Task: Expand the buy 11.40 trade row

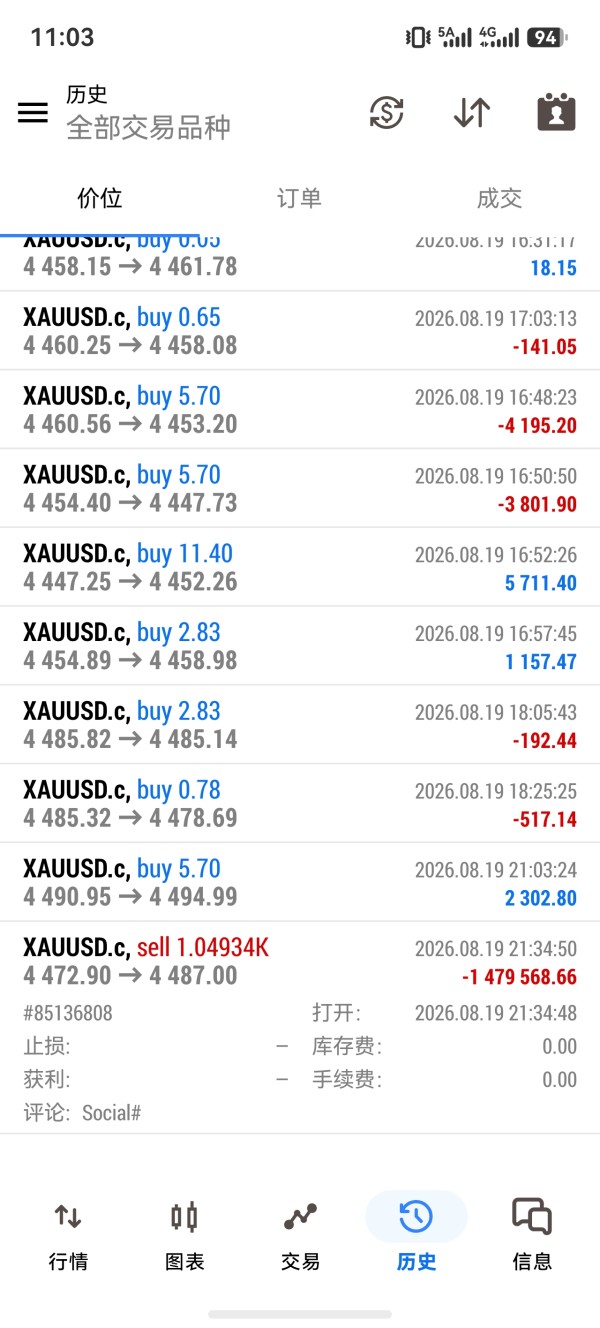Action: click(300, 567)
